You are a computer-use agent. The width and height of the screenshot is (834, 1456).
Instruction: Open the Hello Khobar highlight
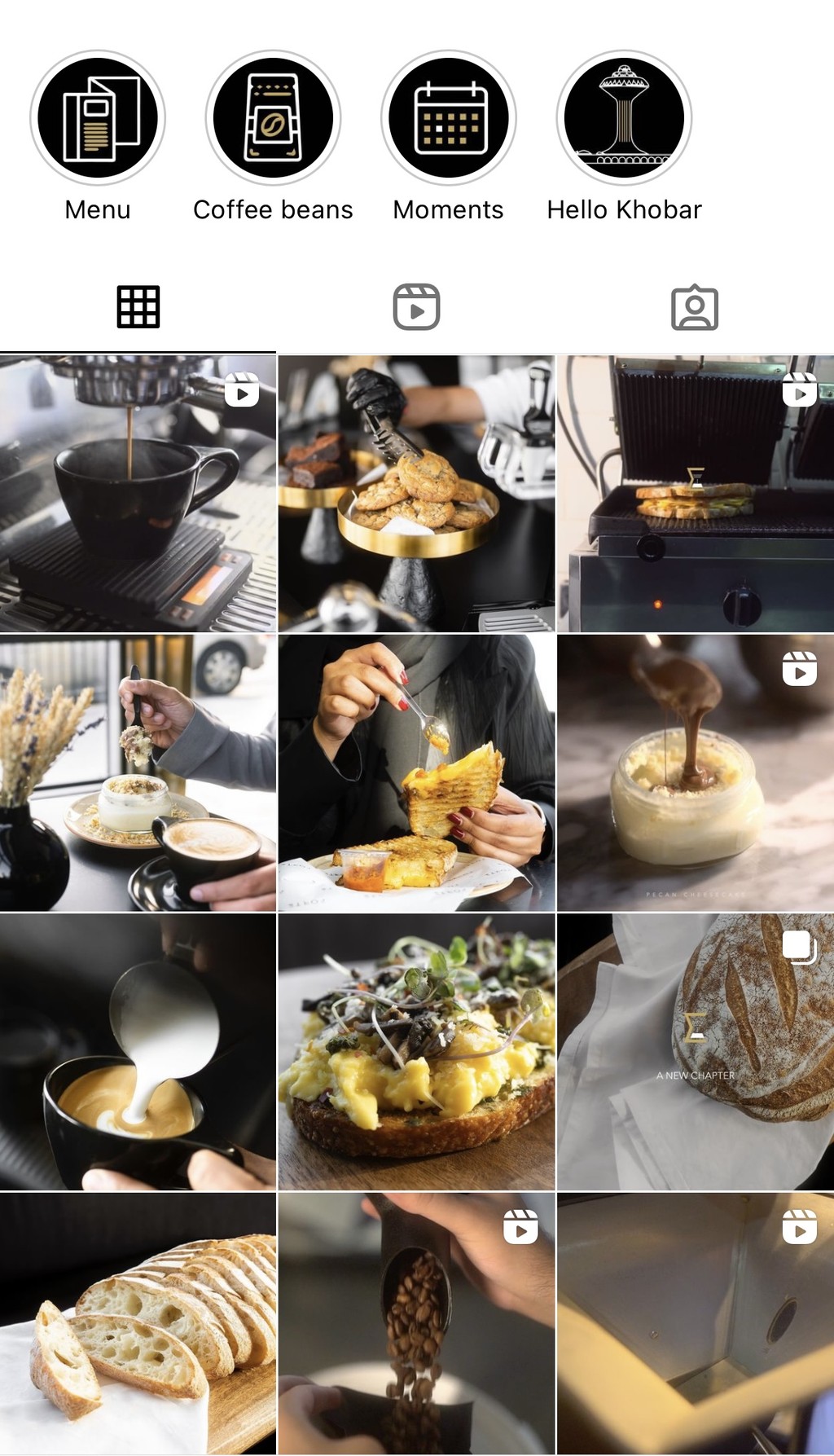pos(624,118)
